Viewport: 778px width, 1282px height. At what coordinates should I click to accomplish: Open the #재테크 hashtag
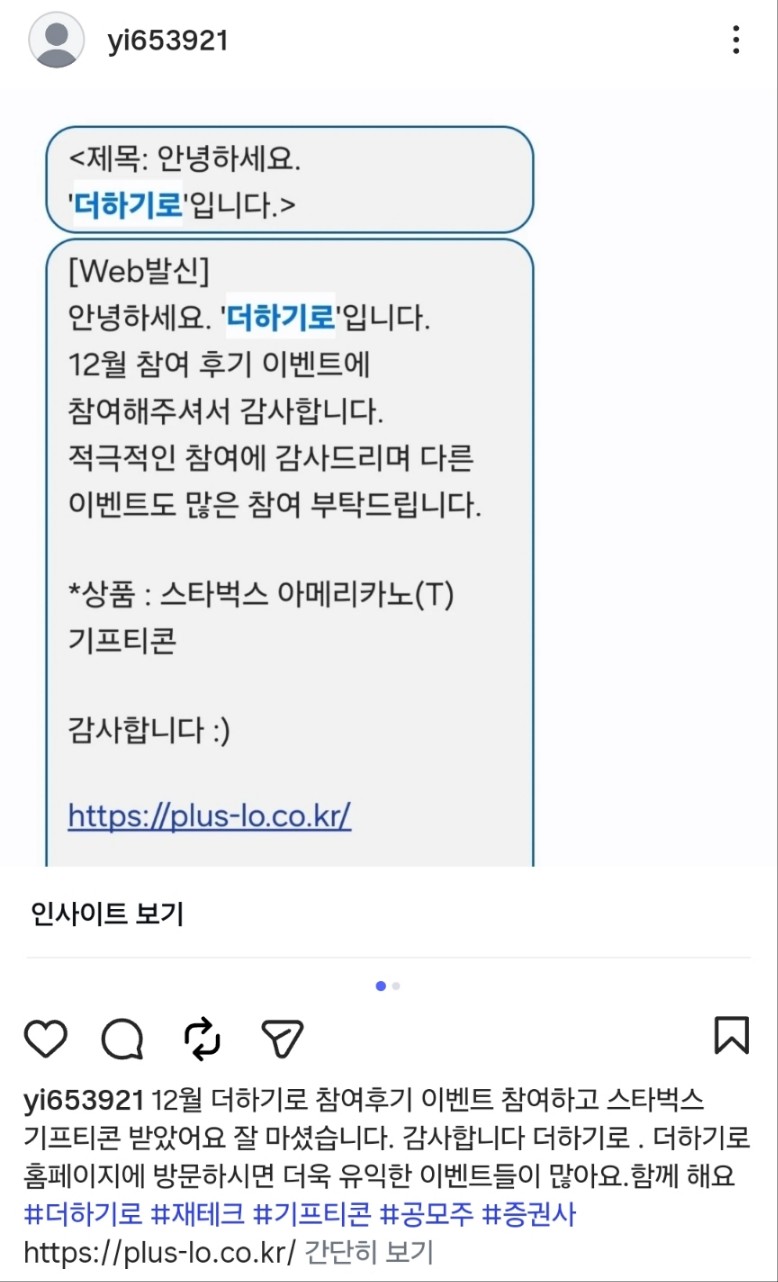click(x=197, y=1214)
